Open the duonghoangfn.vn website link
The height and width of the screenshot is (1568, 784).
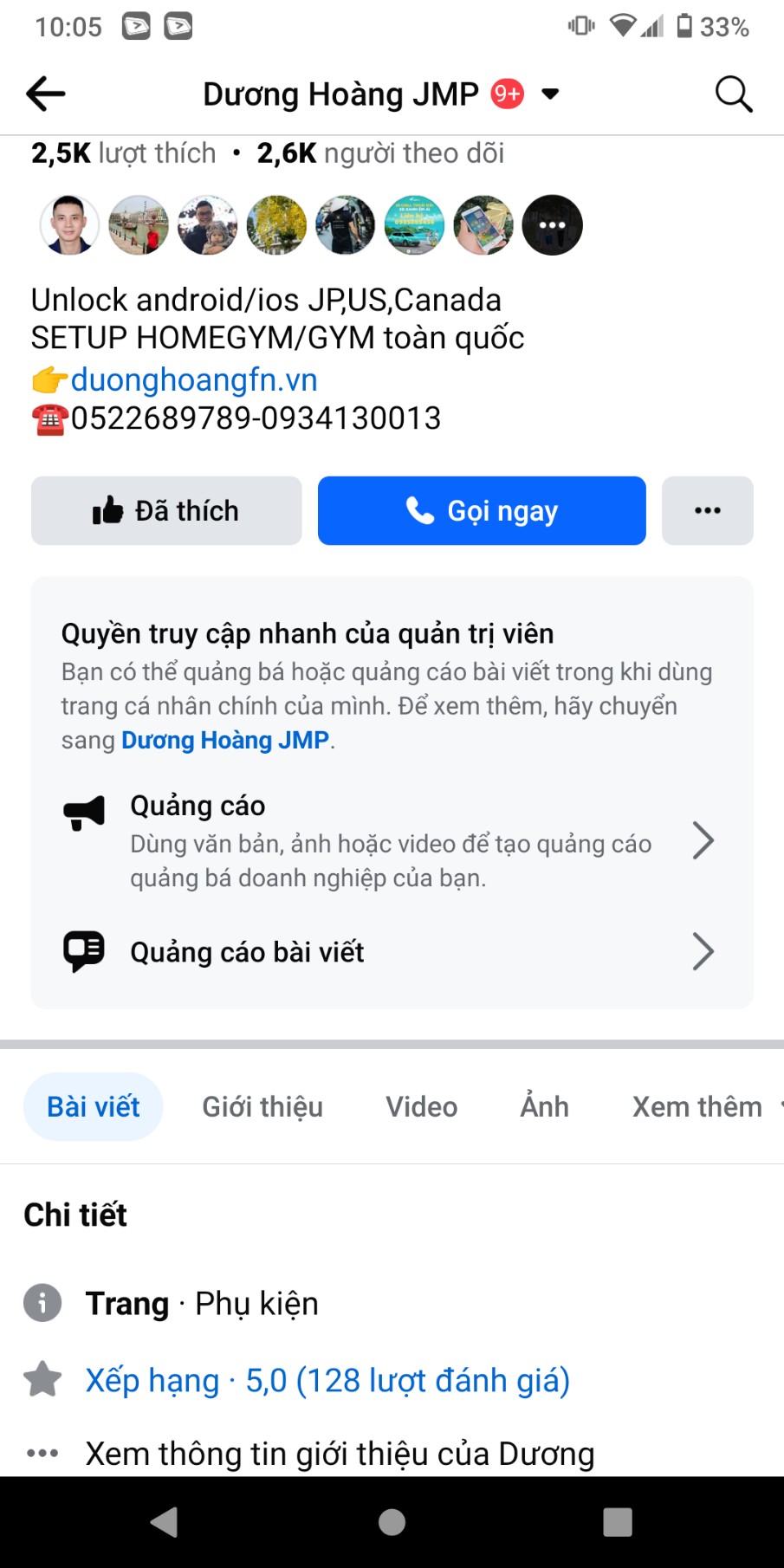(194, 379)
